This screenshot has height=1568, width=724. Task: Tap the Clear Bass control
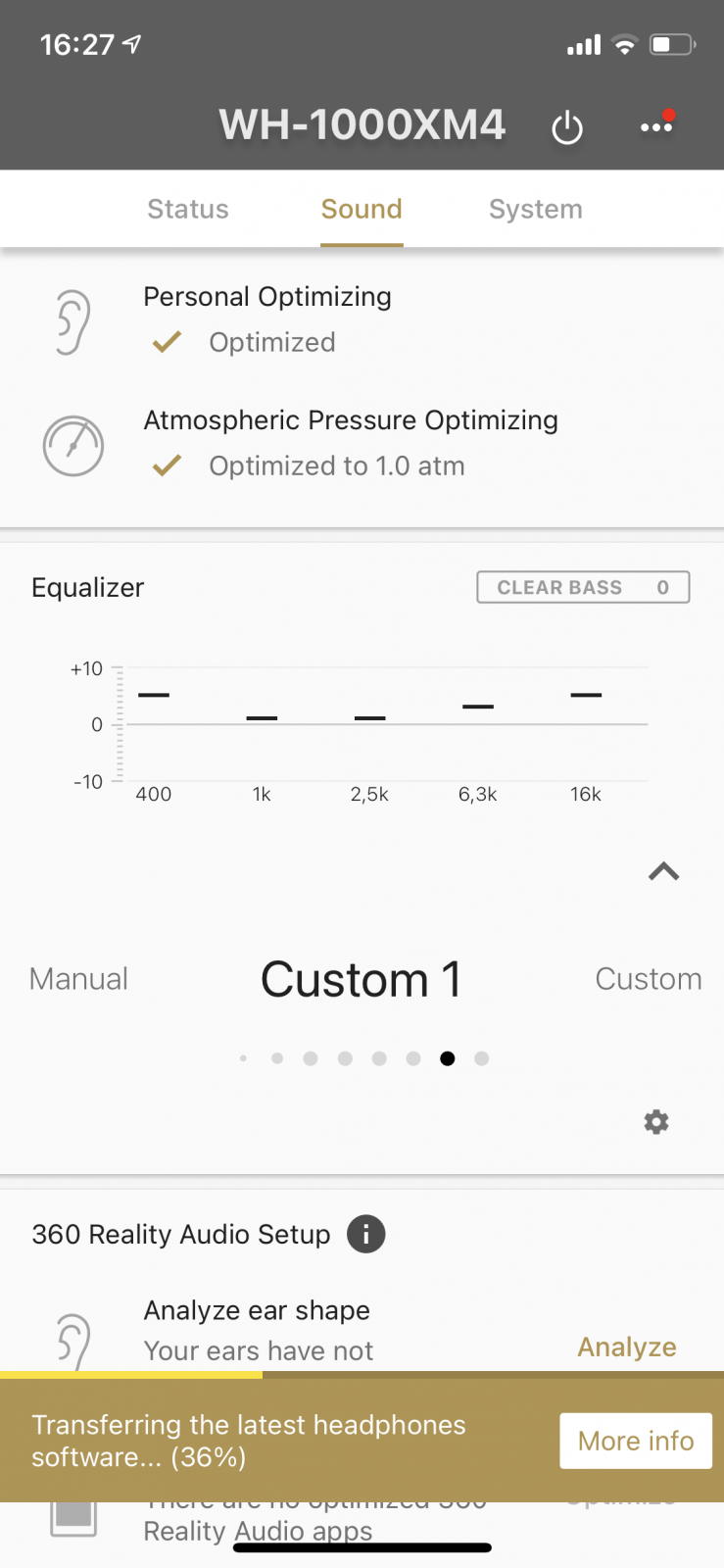(583, 587)
